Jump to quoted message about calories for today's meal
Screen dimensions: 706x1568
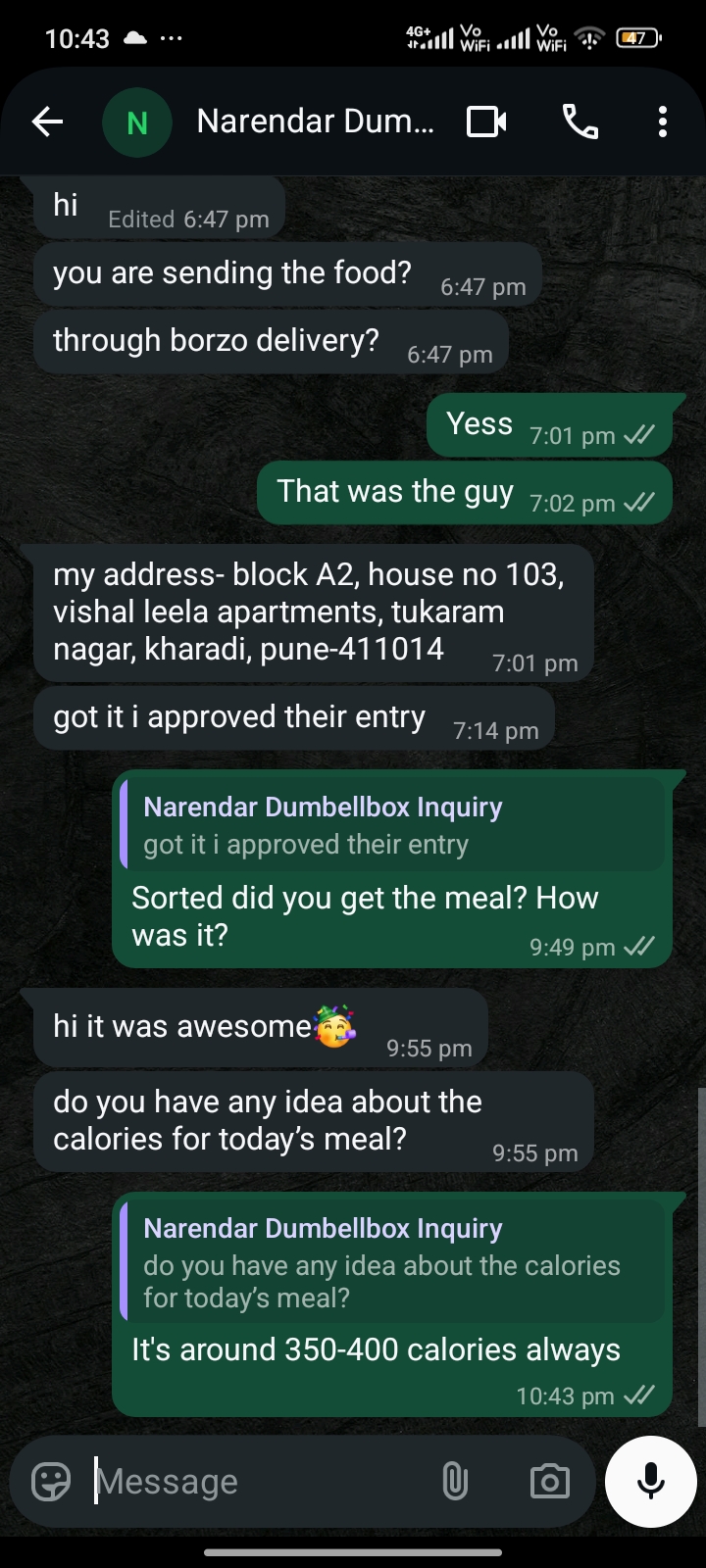click(x=392, y=1262)
